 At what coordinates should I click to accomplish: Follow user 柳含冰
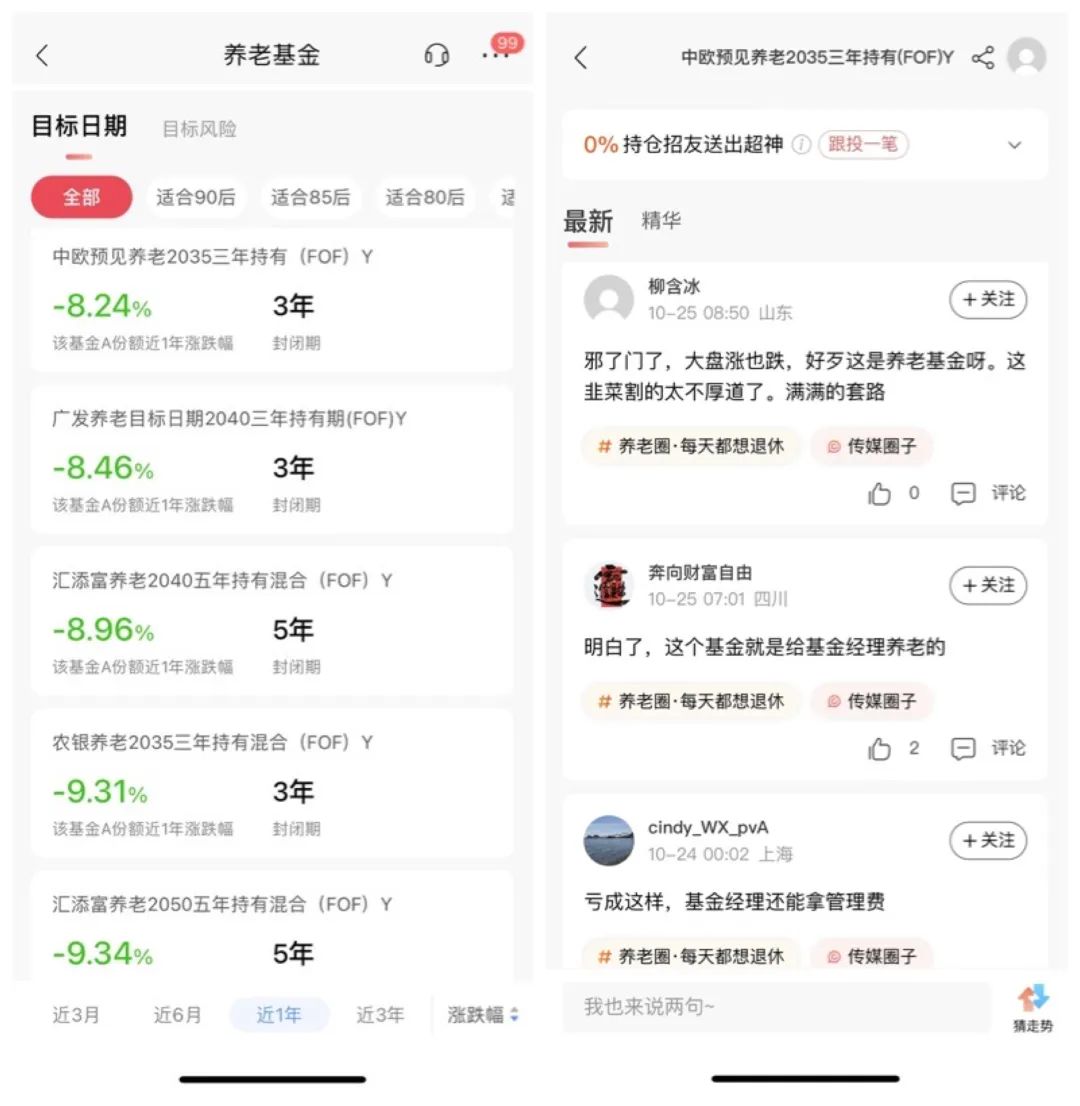pyautogui.click(x=988, y=300)
